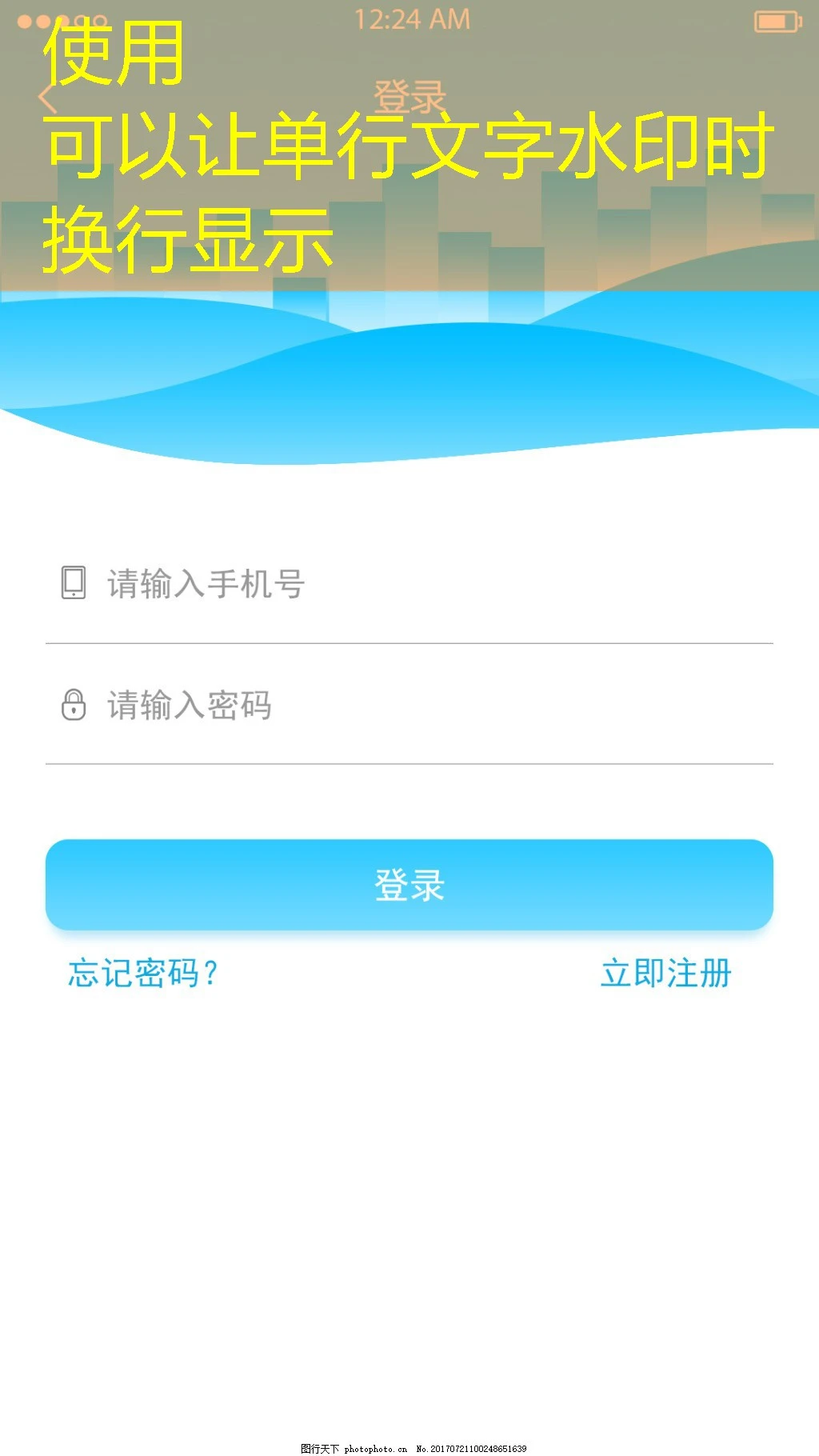Open the 忘记密码 forgot password link

[142, 974]
